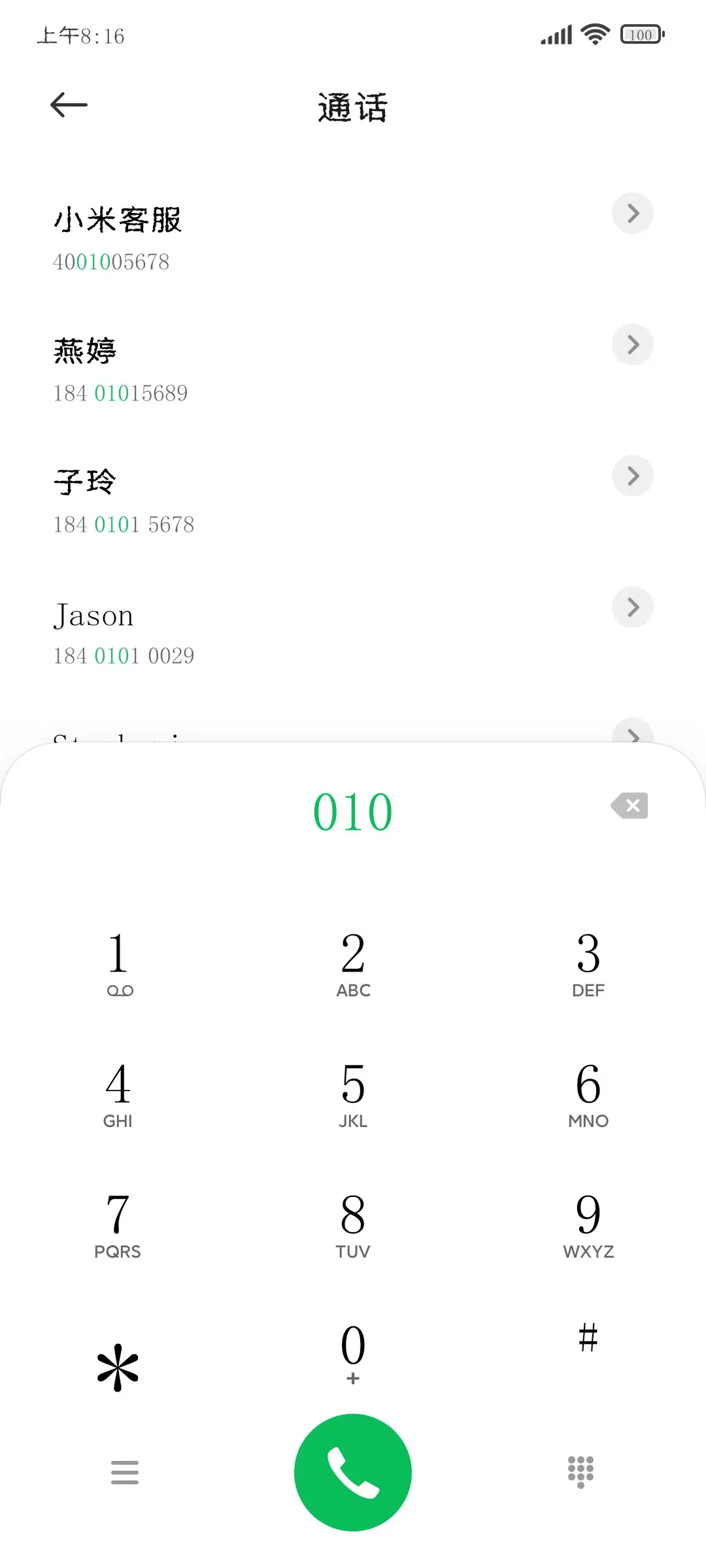This screenshot has width=706, height=1568.
Task: Open the bottom-left call menu icon
Action: point(125,1472)
